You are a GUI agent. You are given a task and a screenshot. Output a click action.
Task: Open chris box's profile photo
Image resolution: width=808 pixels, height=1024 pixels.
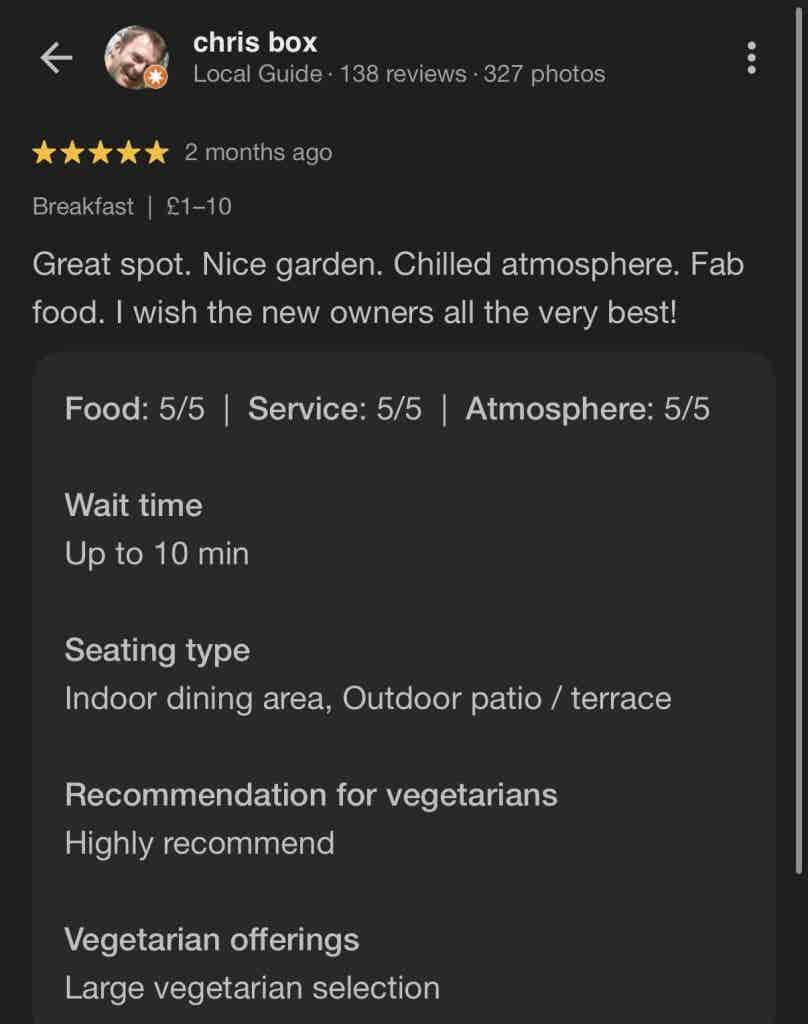[136, 58]
